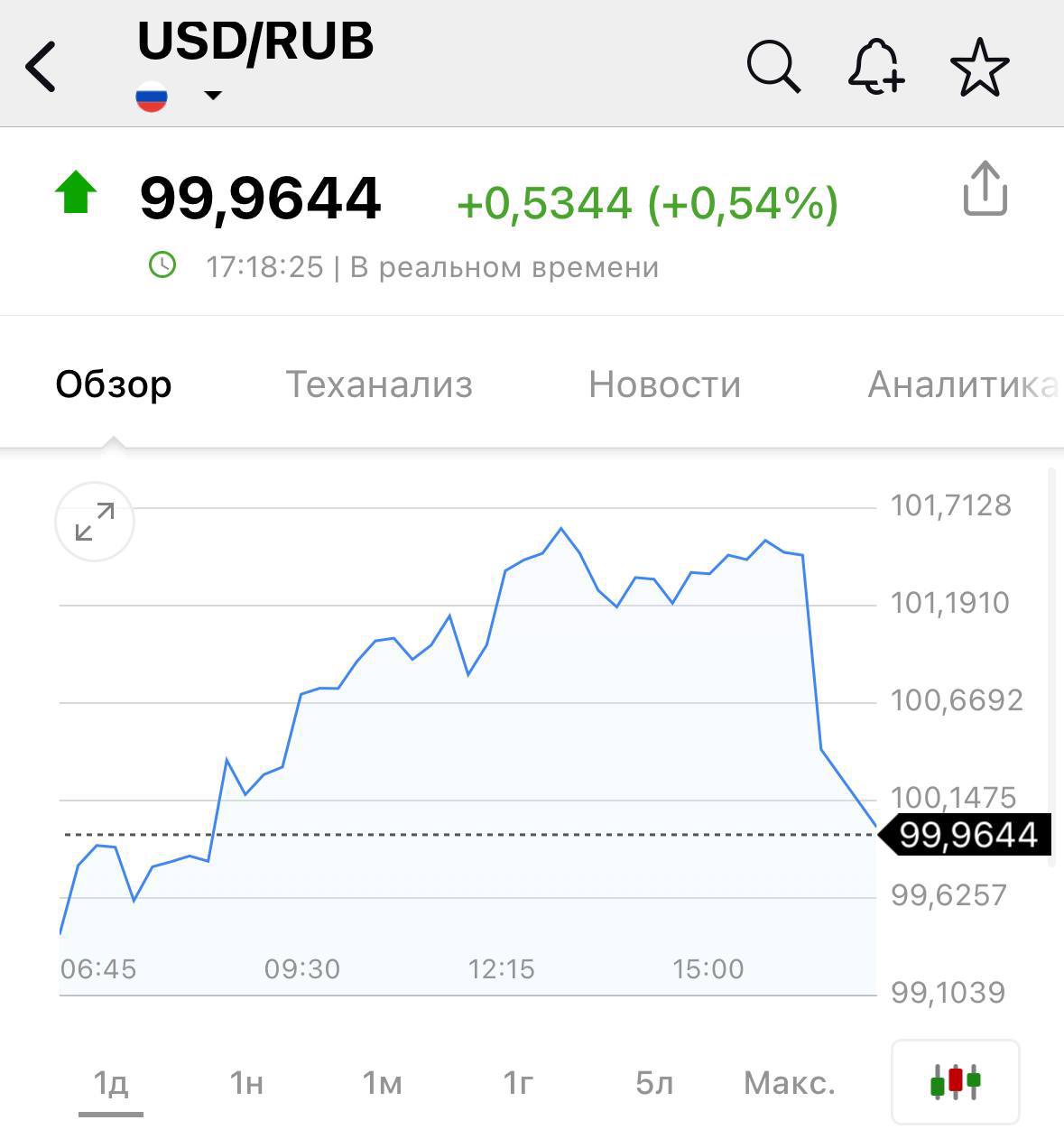Switch to the Аналитика tab

pyautogui.click(x=961, y=384)
